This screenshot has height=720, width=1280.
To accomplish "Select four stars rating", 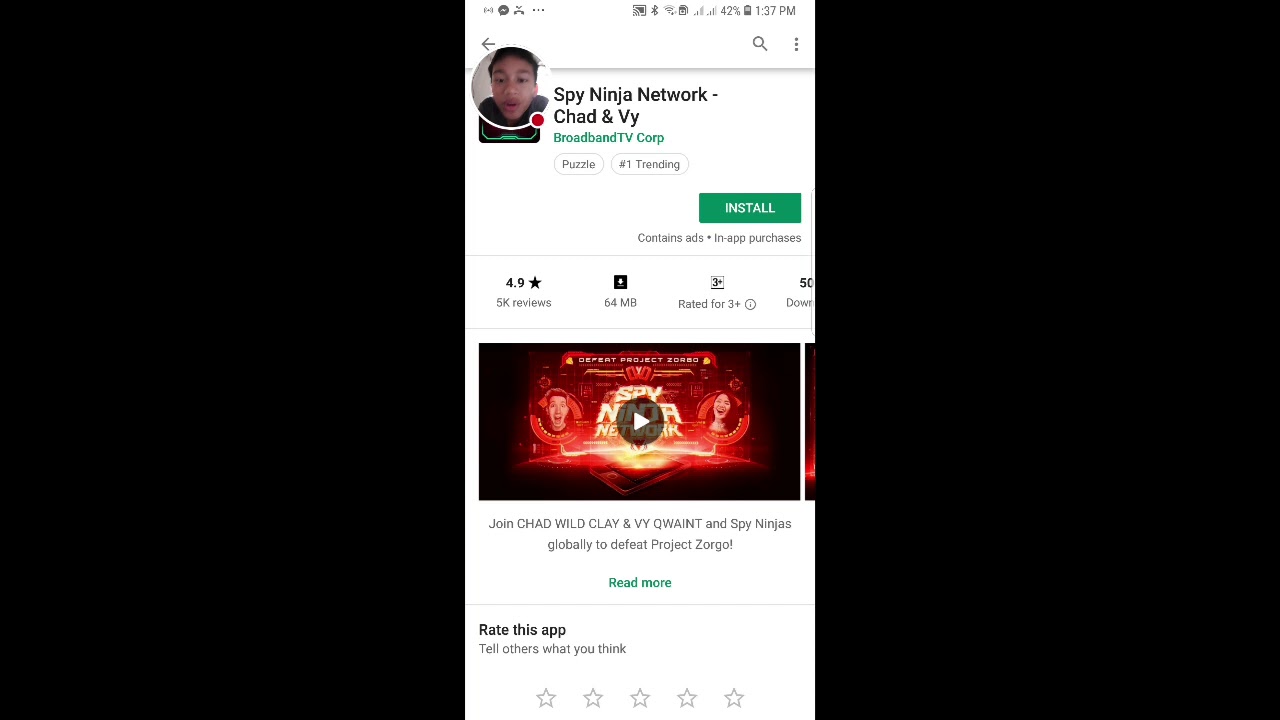I will (687, 698).
